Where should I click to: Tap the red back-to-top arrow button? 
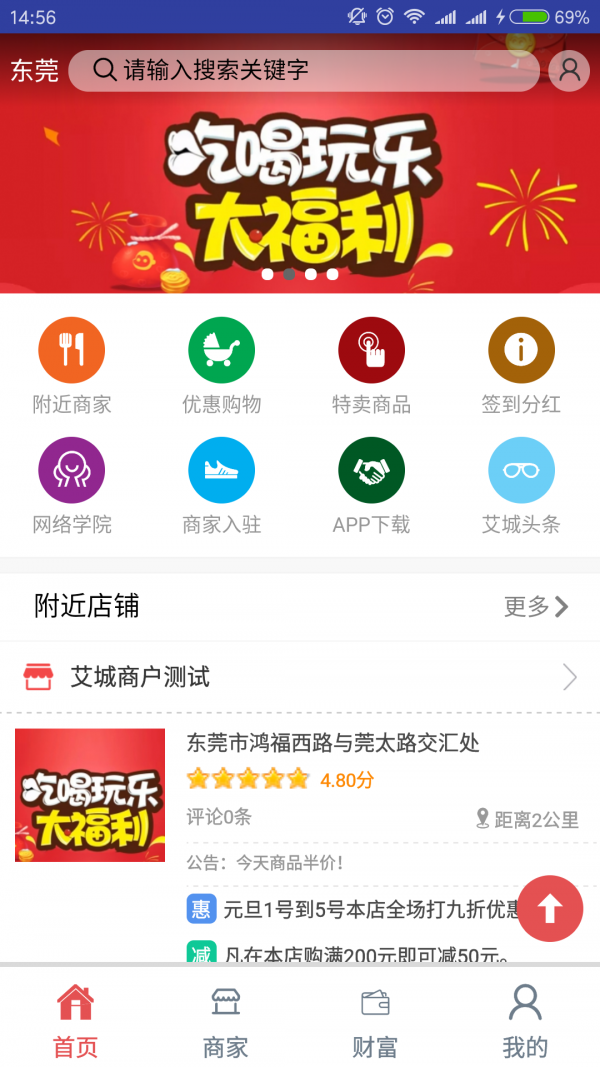pyautogui.click(x=550, y=908)
